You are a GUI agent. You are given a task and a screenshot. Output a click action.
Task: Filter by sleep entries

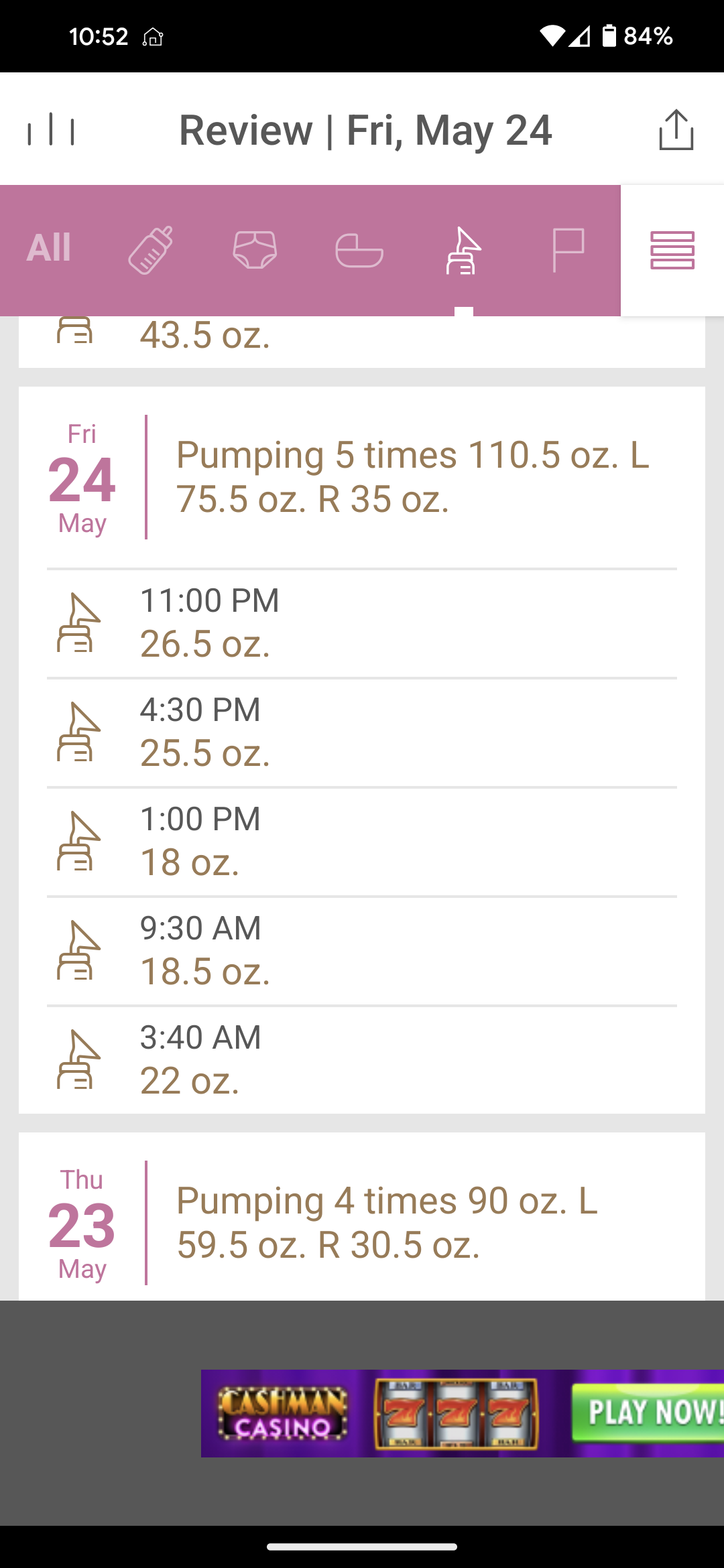pyautogui.click(x=359, y=250)
